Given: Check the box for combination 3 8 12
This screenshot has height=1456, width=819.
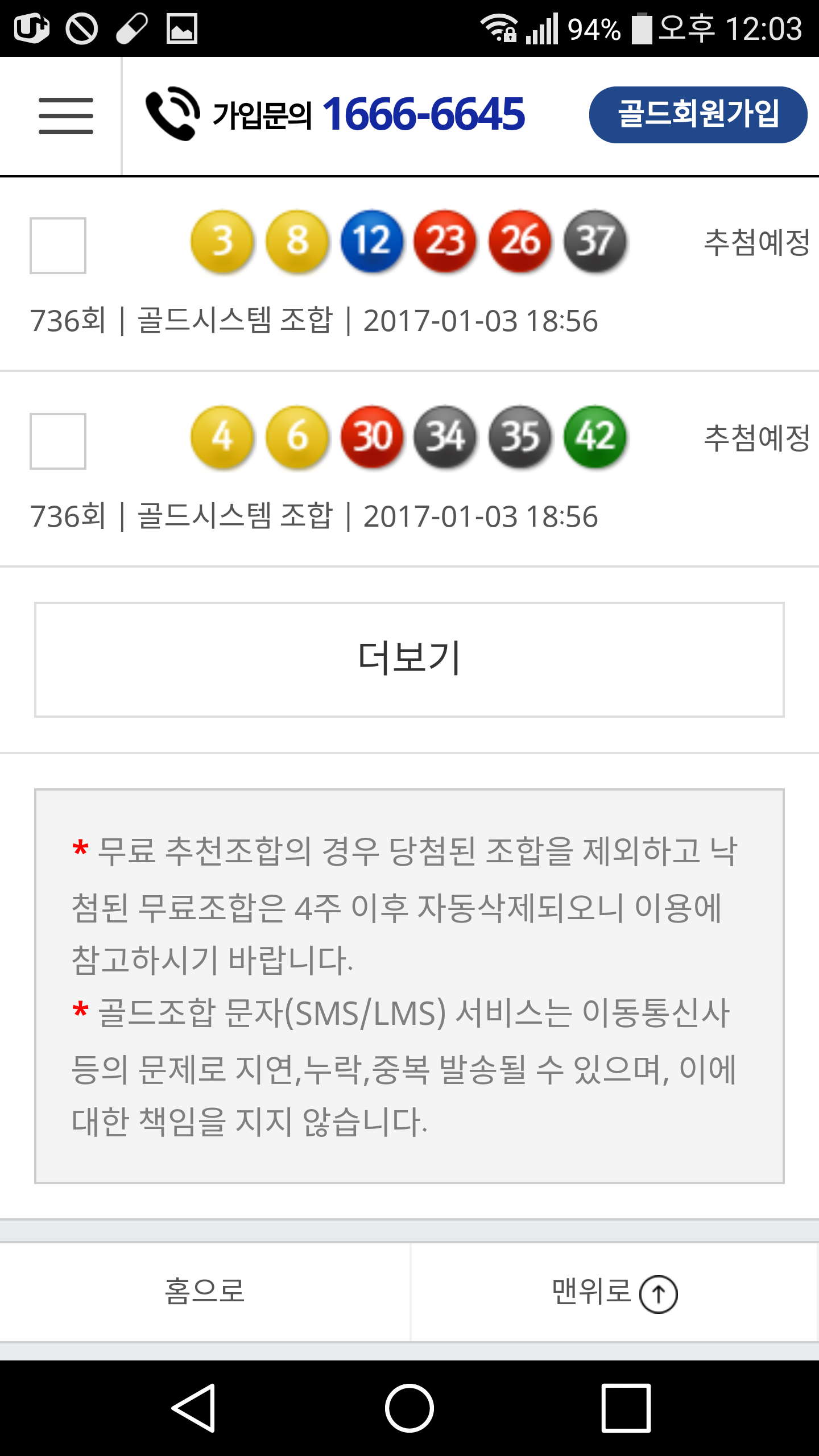Looking at the screenshot, I should point(58,246).
